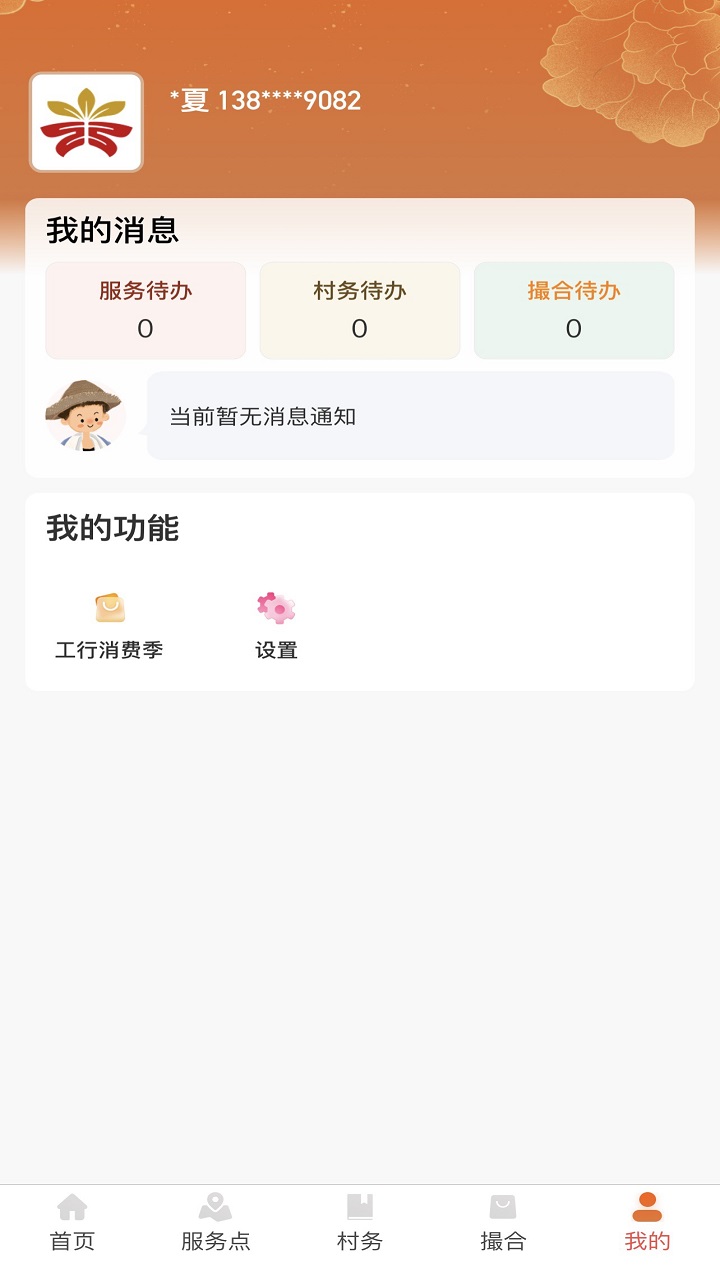Image resolution: width=720 pixels, height=1280 pixels.
Task: Open the 设置 gear icon
Action: point(275,604)
